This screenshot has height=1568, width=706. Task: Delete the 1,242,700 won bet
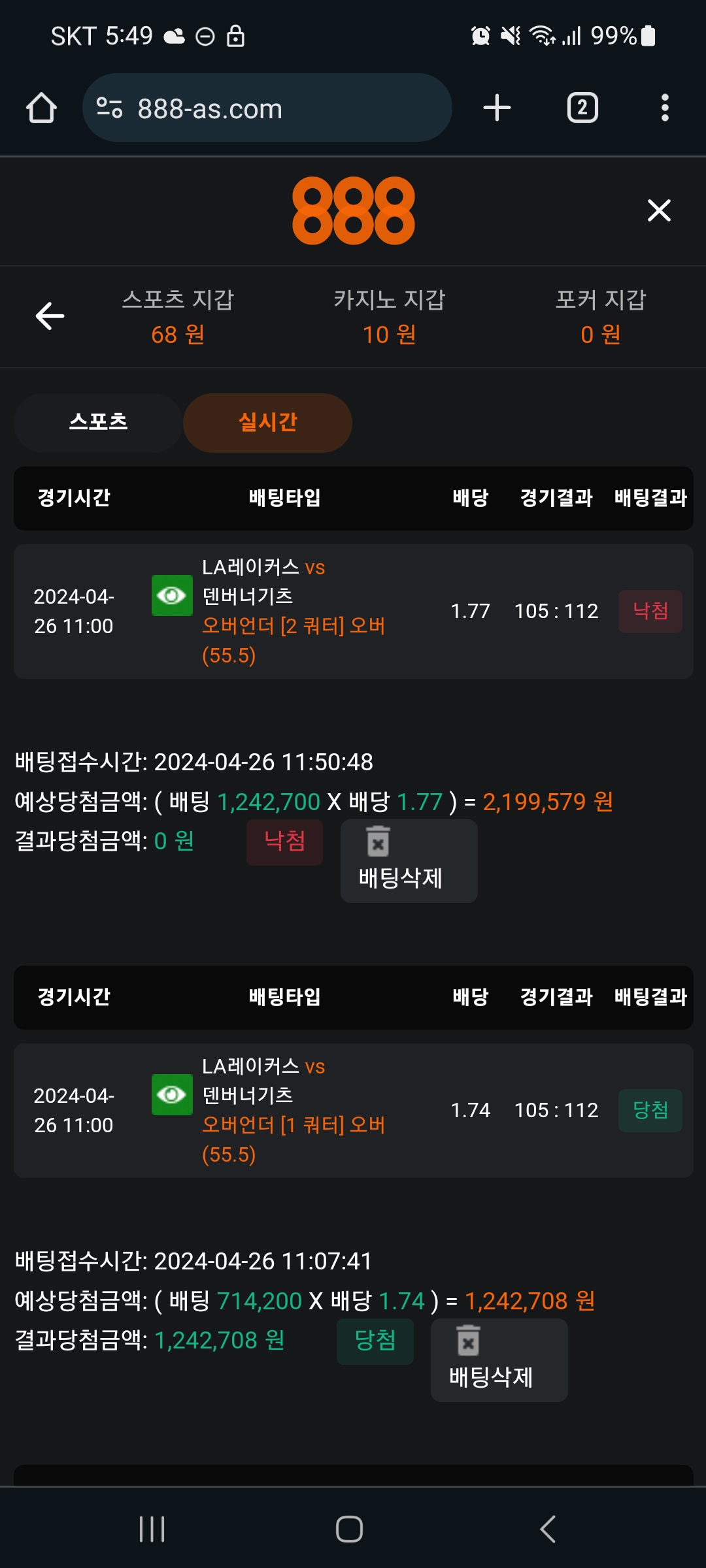[409, 860]
